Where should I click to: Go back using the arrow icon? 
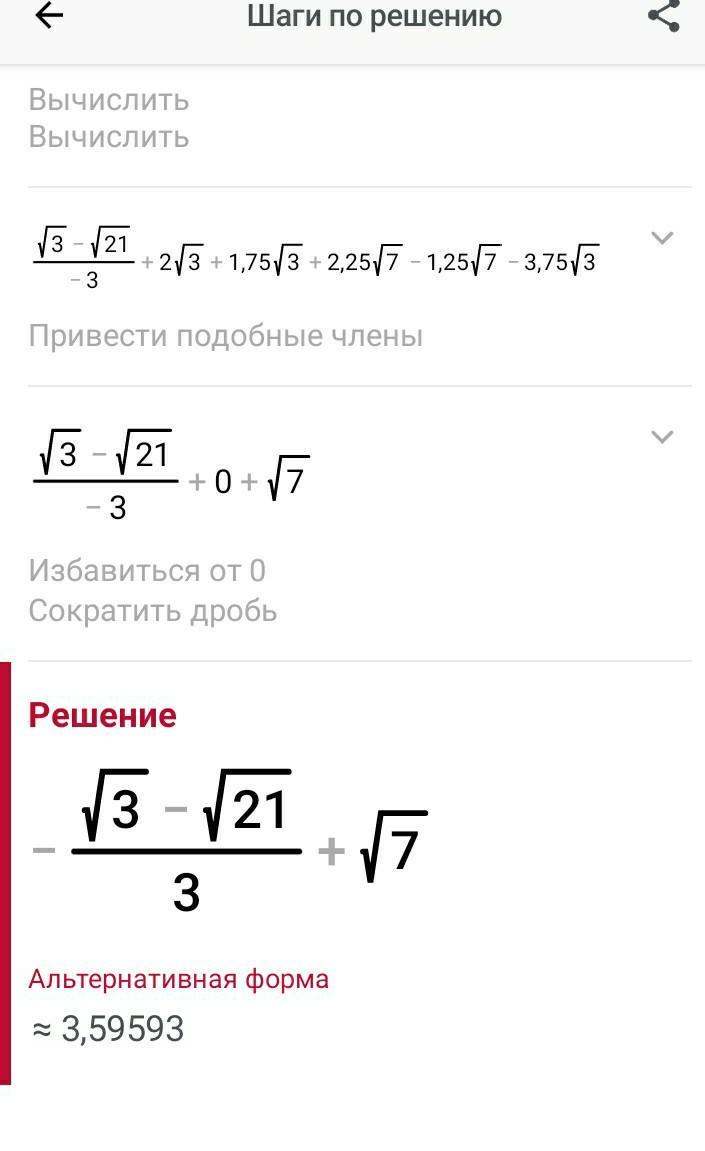48,16
